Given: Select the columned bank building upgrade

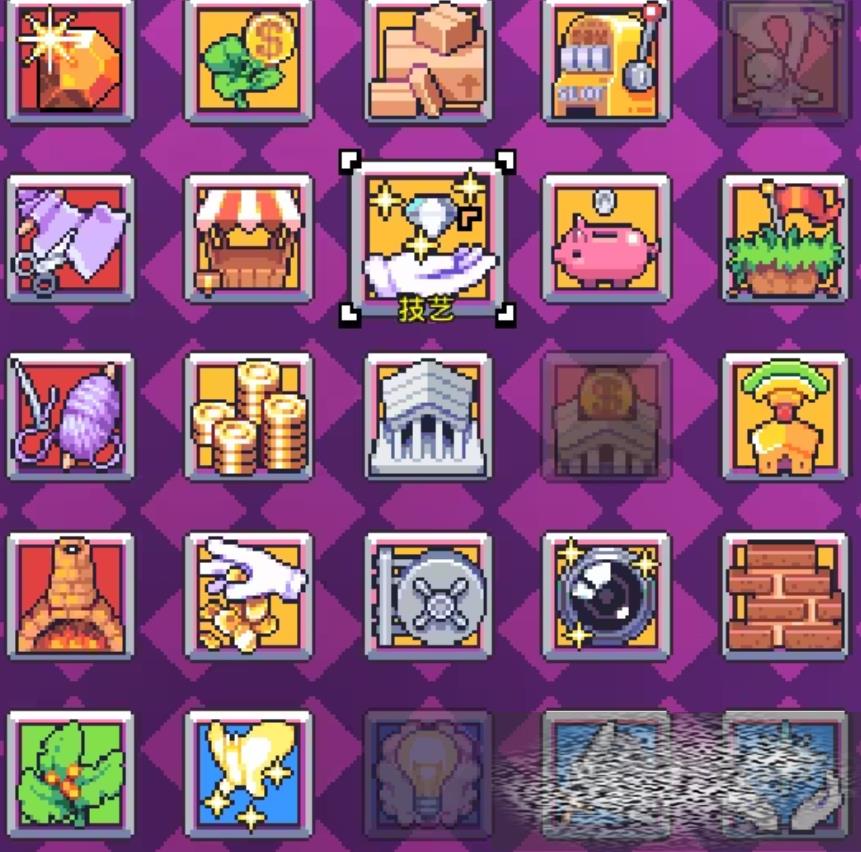Looking at the screenshot, I should click(x=428, y=416).
